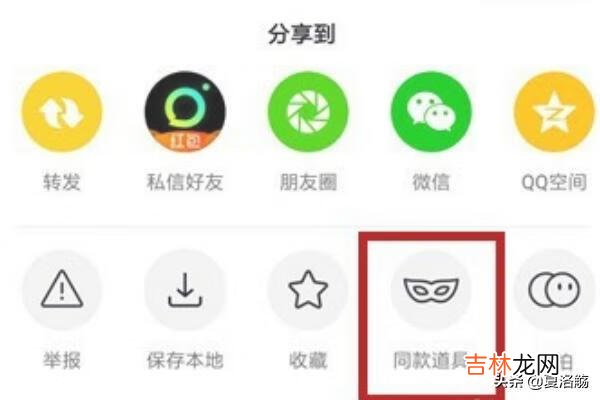The height and width of the screenshot is (400, 600).
Task: Add to favorites with 收藏 star
Action: pyautogui.click(x=307, y=290)
